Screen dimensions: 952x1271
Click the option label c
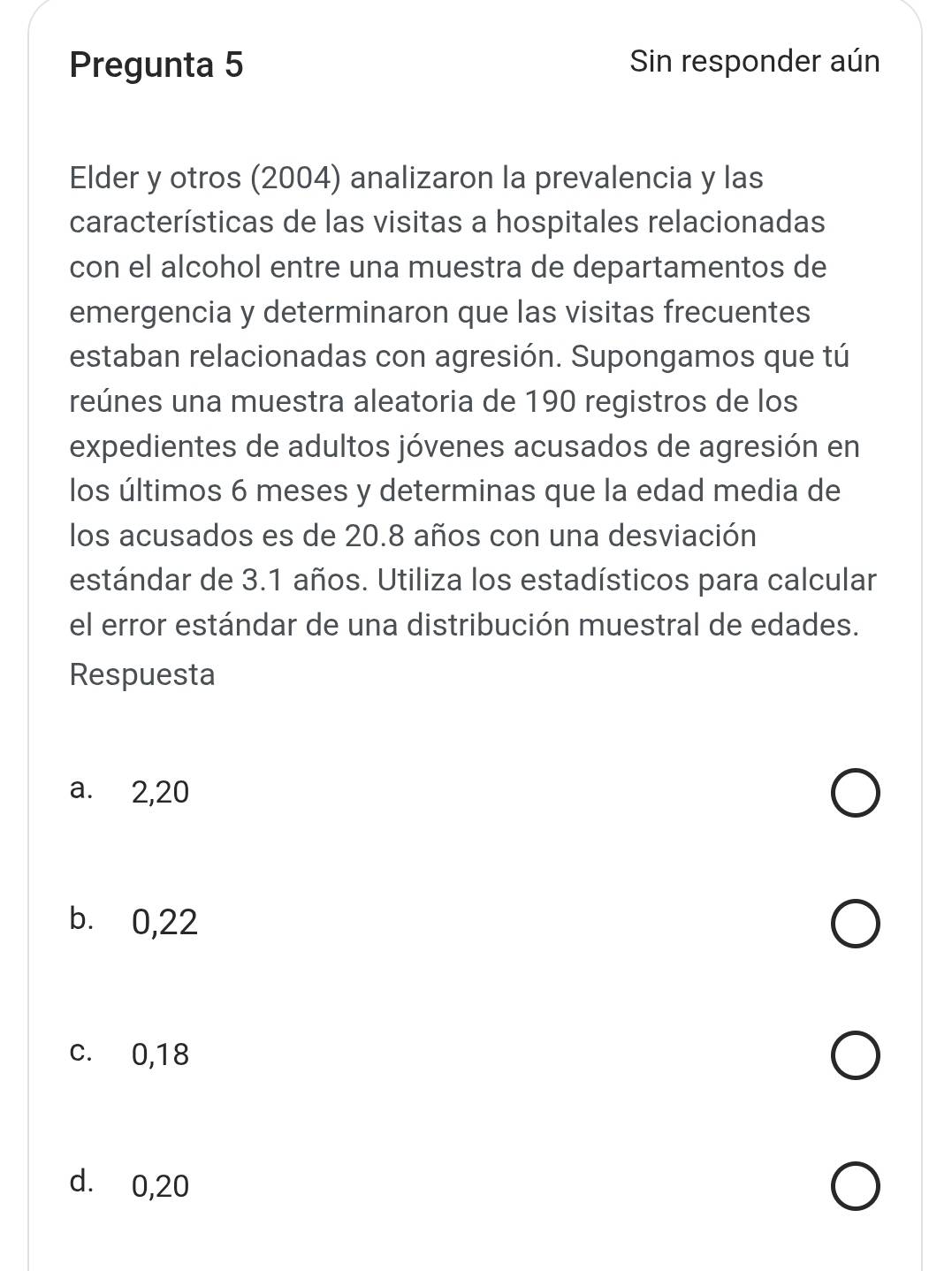click(x=82, y=1052)
